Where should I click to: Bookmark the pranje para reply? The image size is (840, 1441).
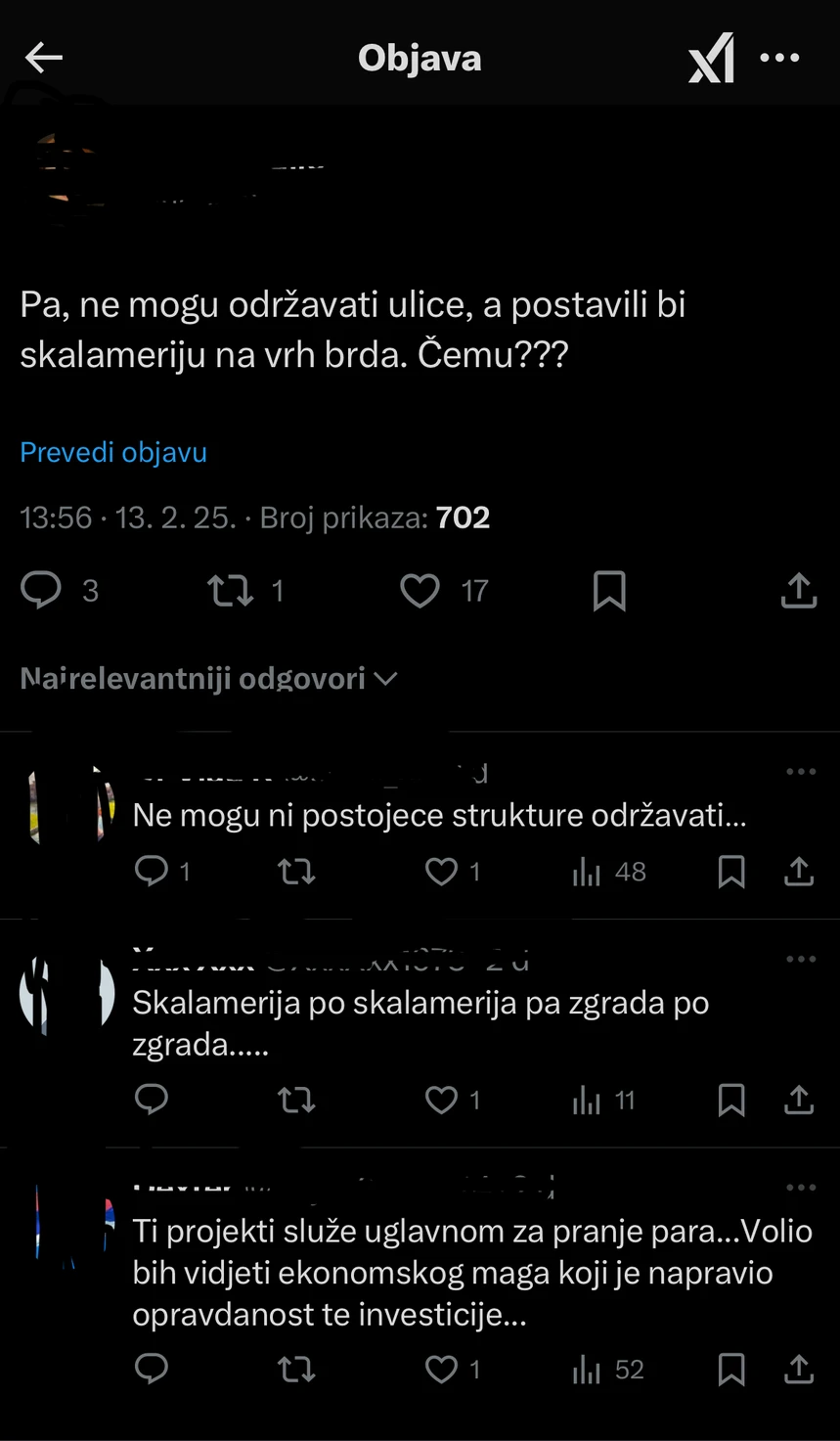[731, 1369]
